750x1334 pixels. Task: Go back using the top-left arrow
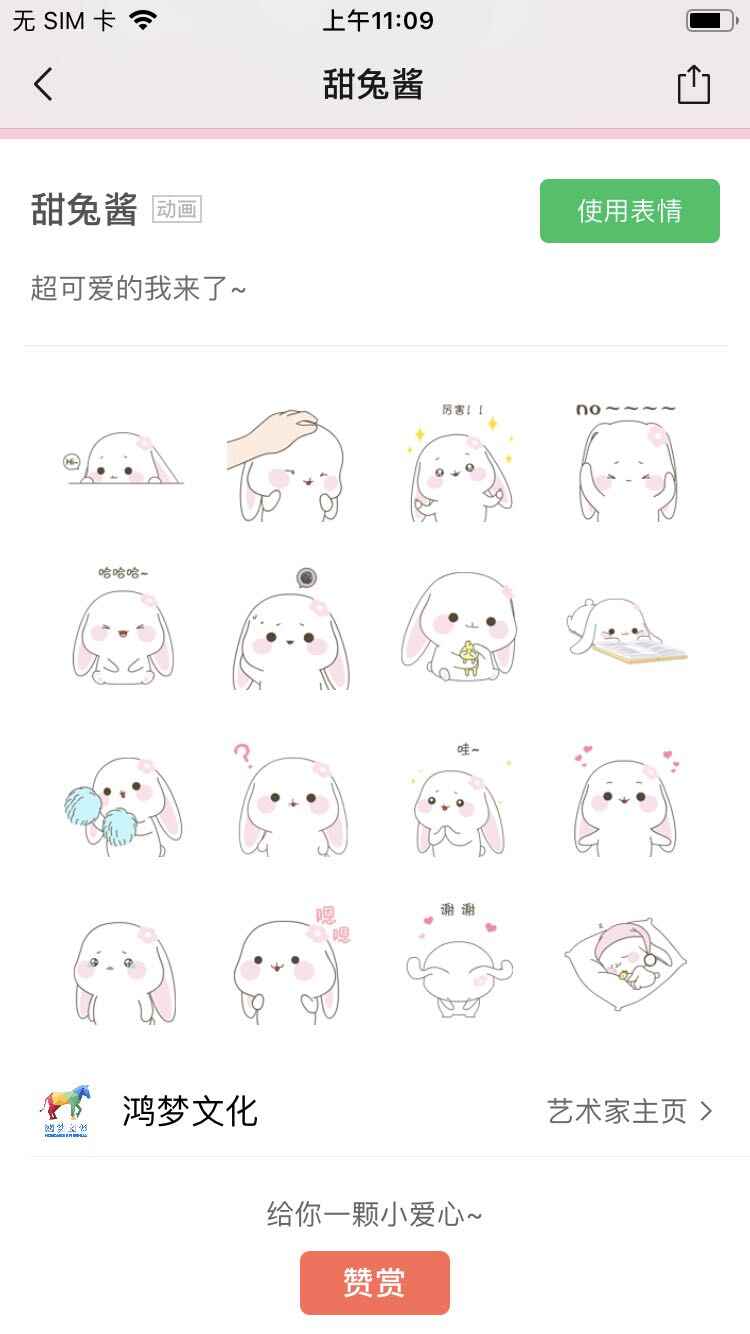coord(43,85)
